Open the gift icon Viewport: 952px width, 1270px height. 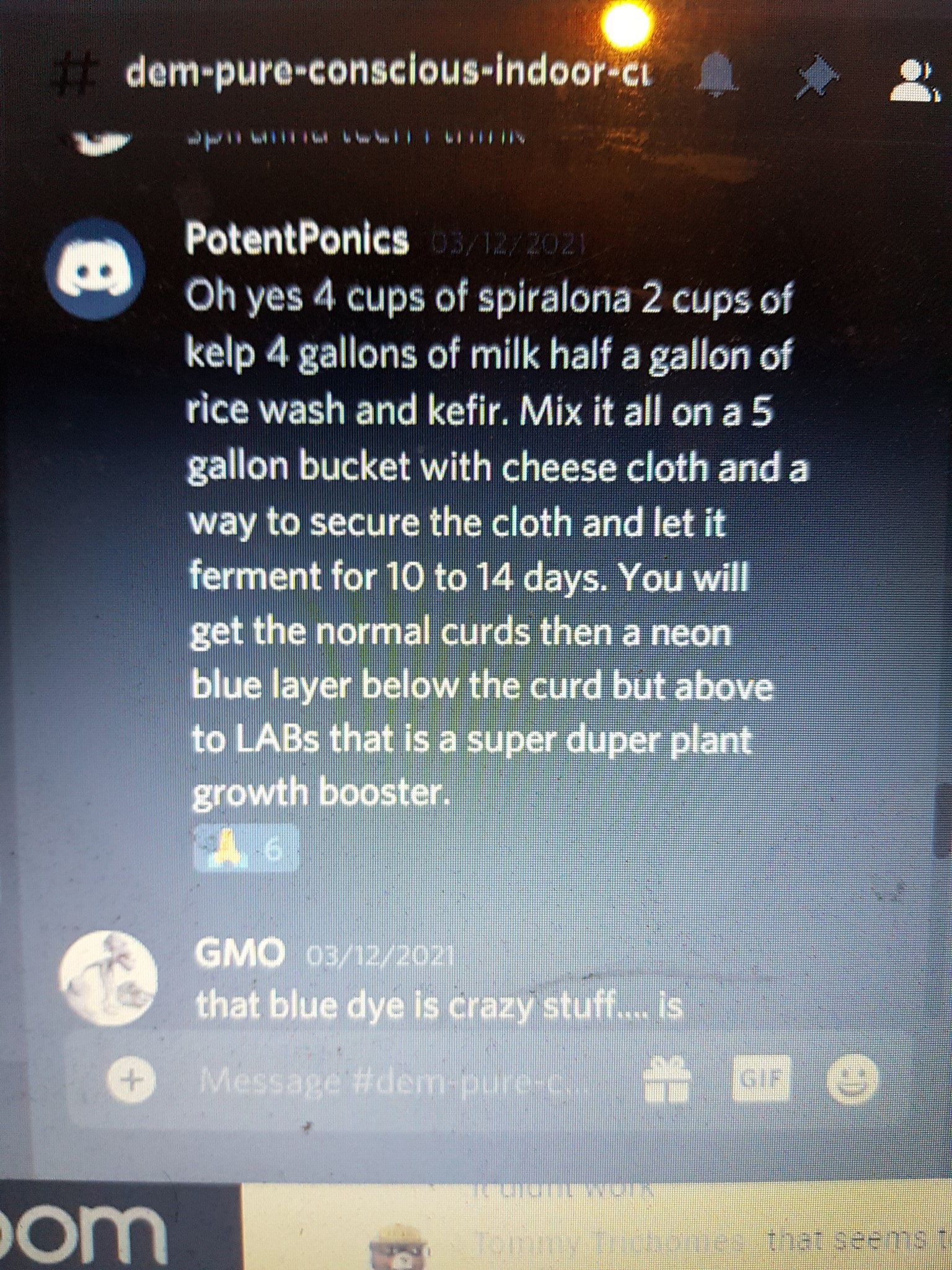coord(666,1080)
